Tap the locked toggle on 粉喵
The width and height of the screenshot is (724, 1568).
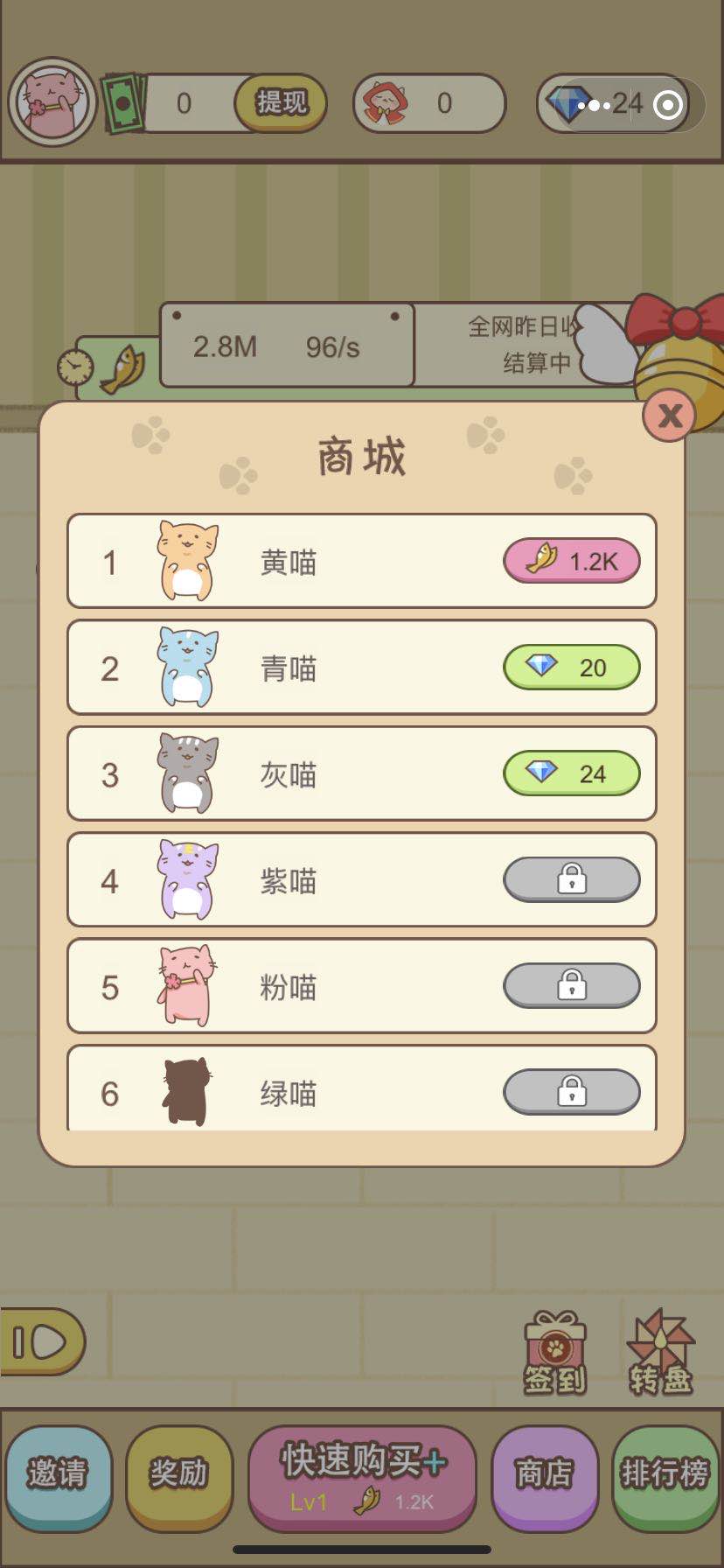click(x=573, y=986)
